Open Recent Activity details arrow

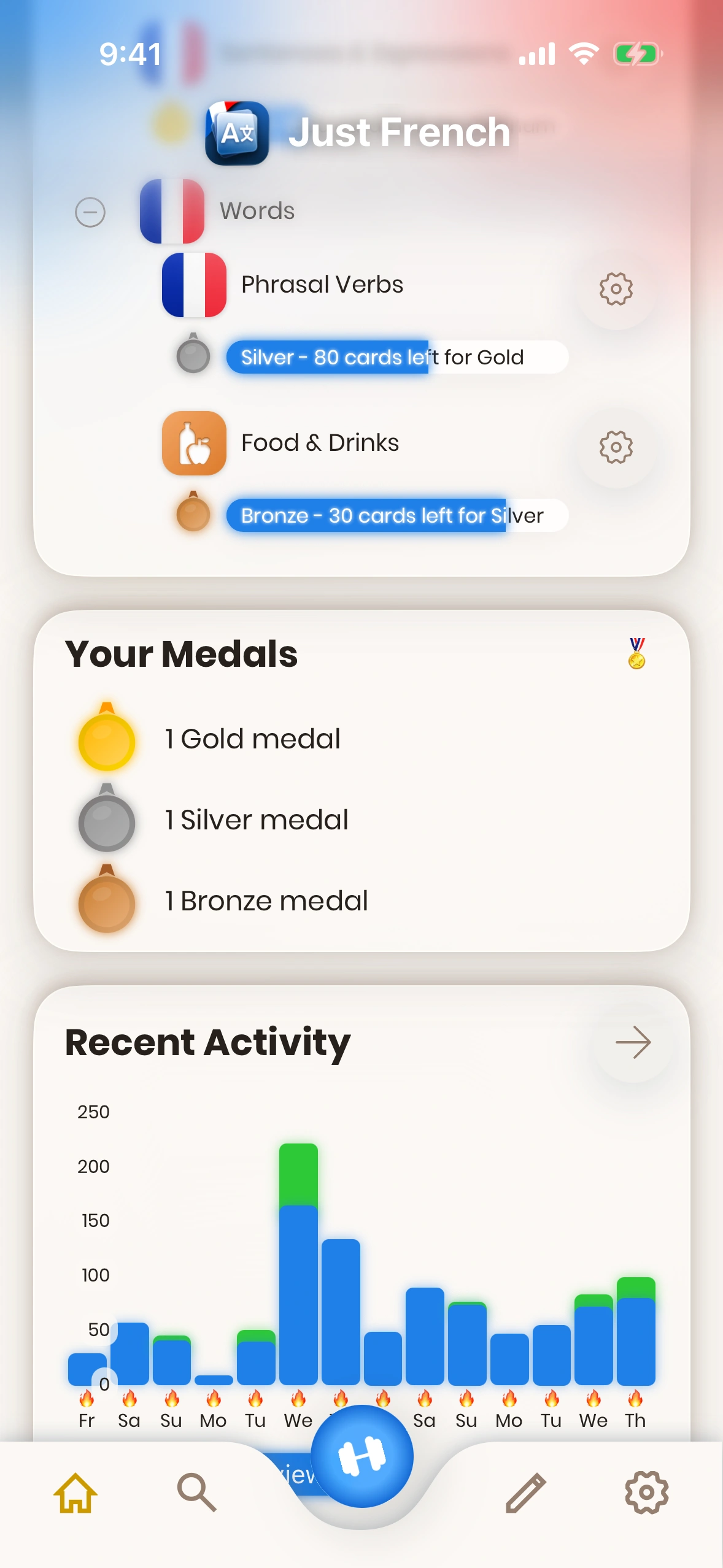(633, 1043)
